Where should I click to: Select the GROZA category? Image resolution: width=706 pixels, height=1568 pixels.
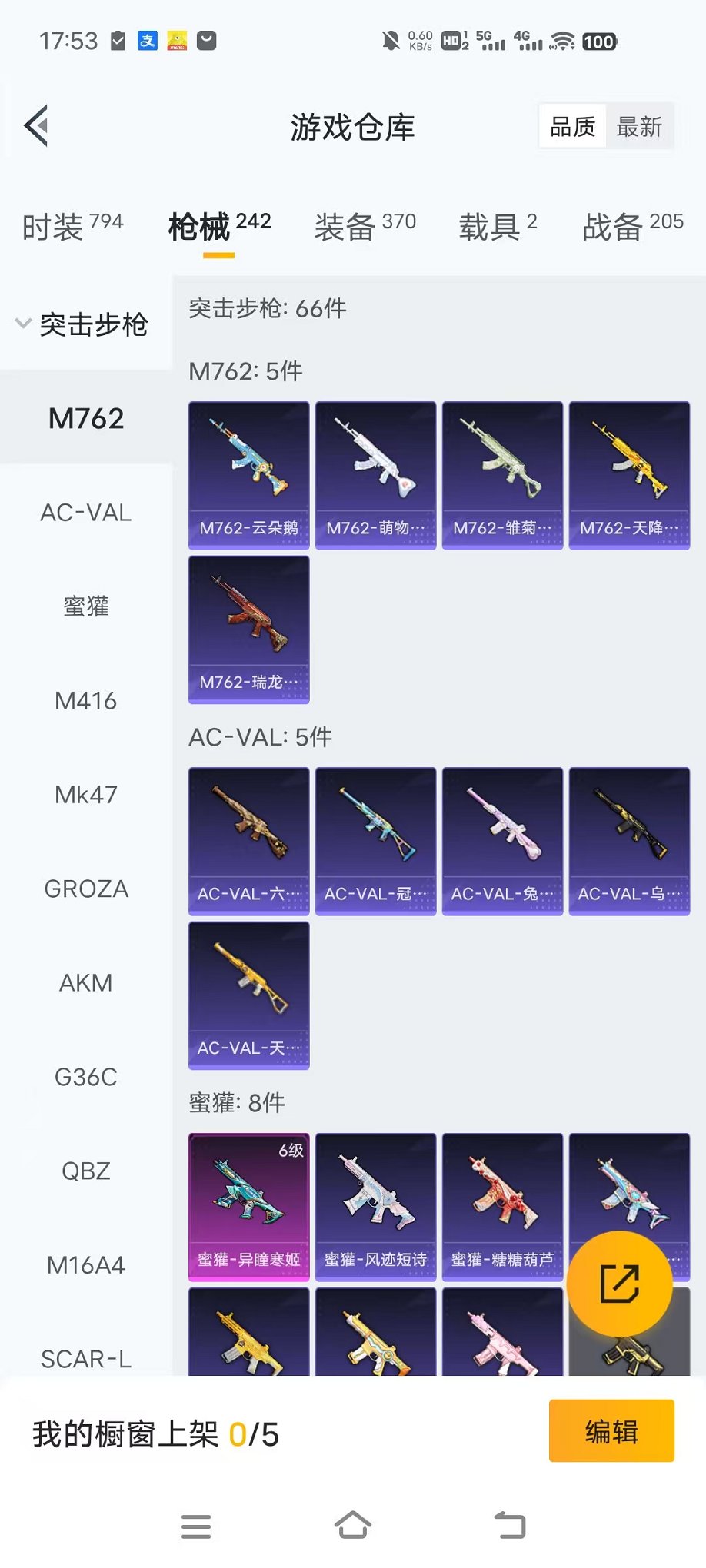coord(86,889)
